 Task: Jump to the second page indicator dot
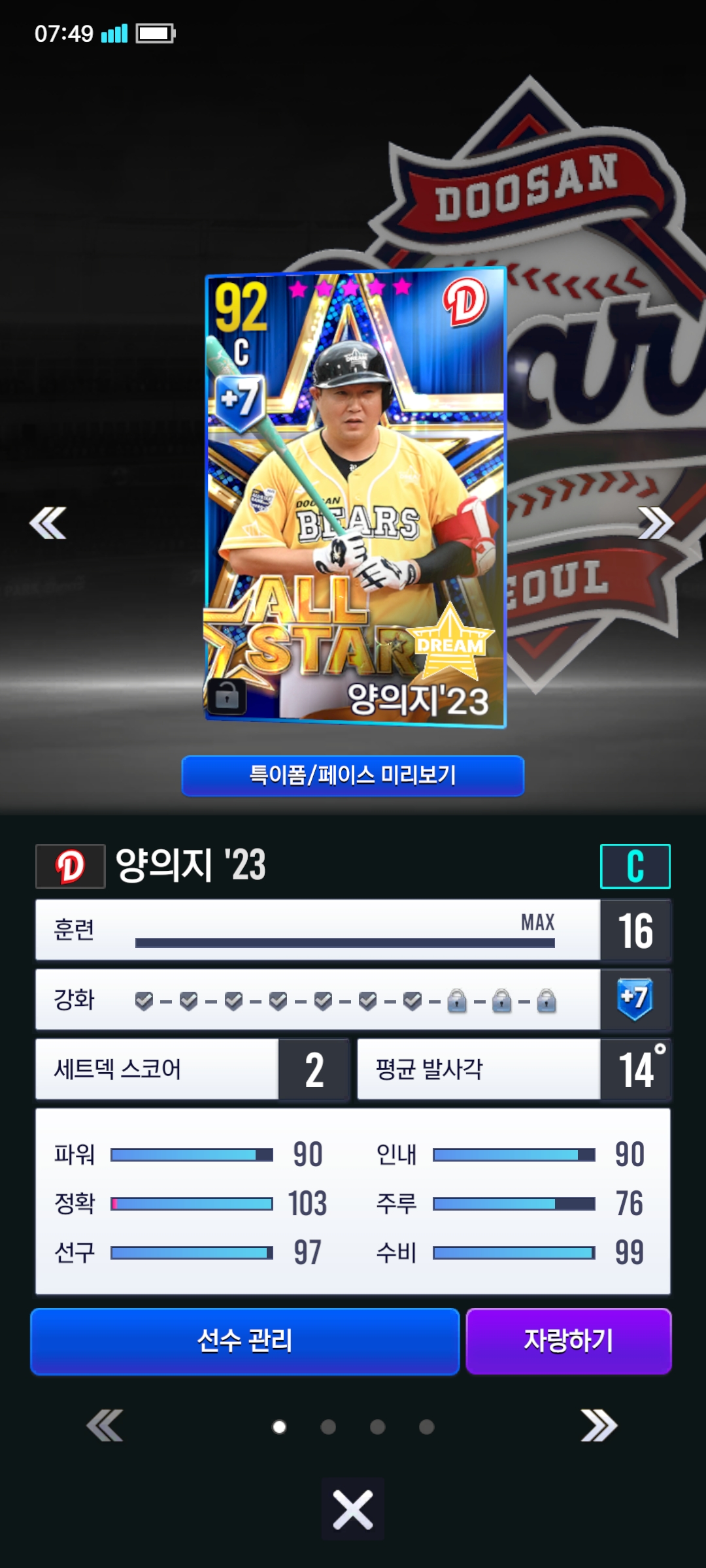click(x=328, y=1427)
